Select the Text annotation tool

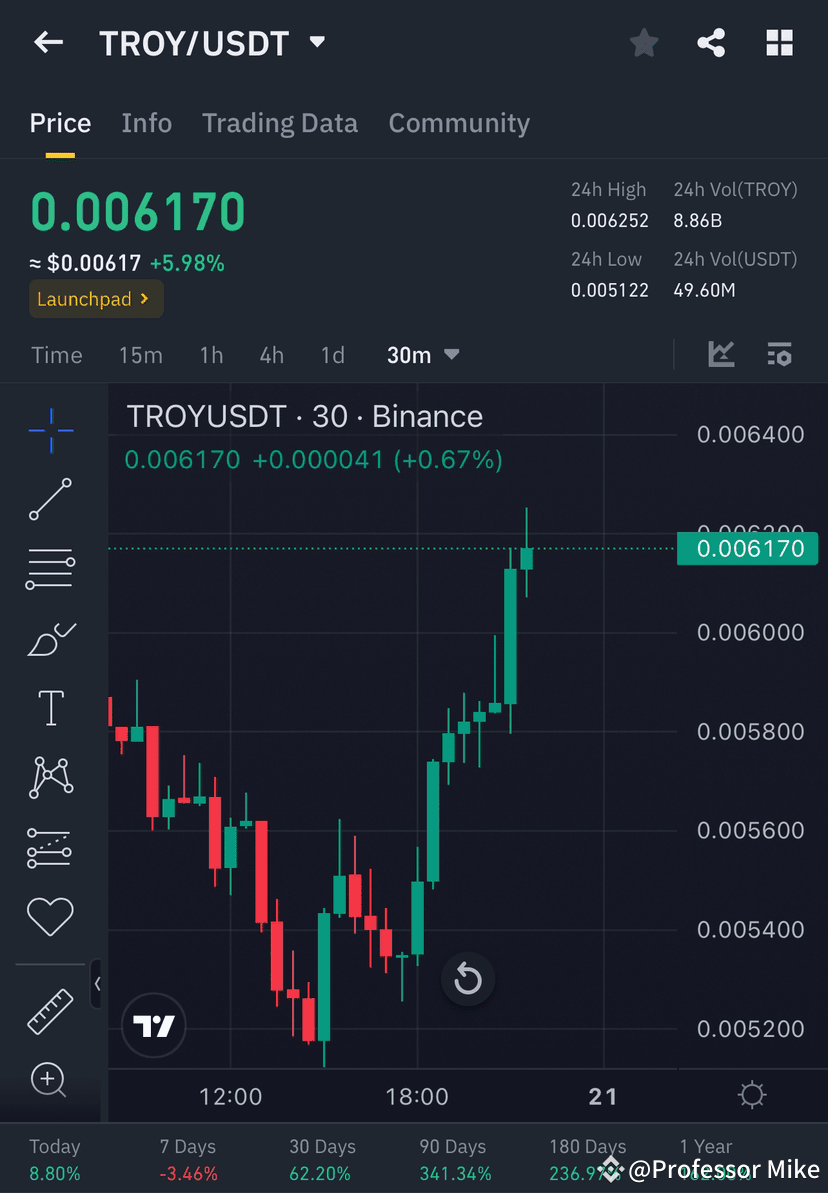coord(49,707)
